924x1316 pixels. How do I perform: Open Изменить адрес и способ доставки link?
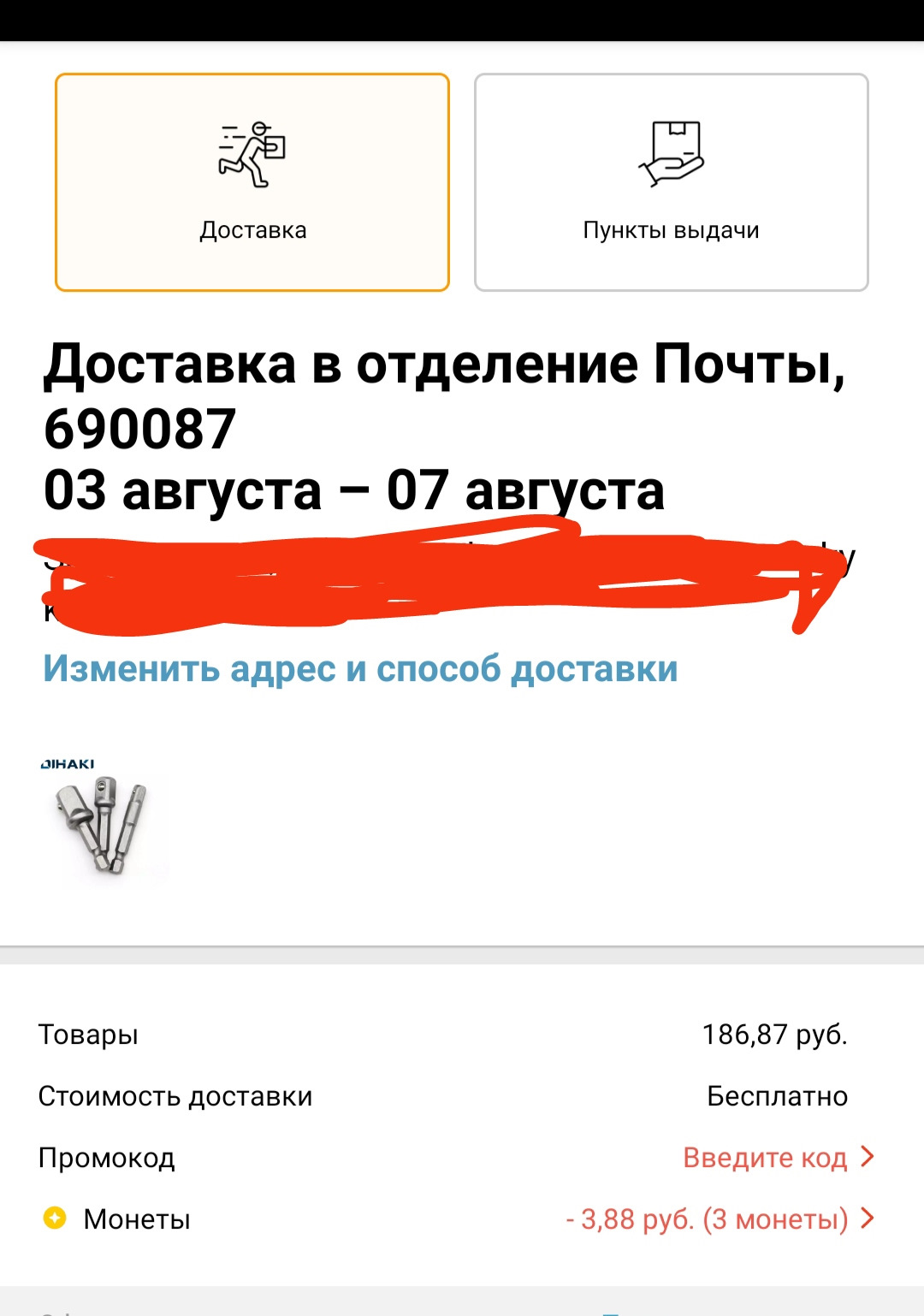pyautogui.click(x=360, y=668)
